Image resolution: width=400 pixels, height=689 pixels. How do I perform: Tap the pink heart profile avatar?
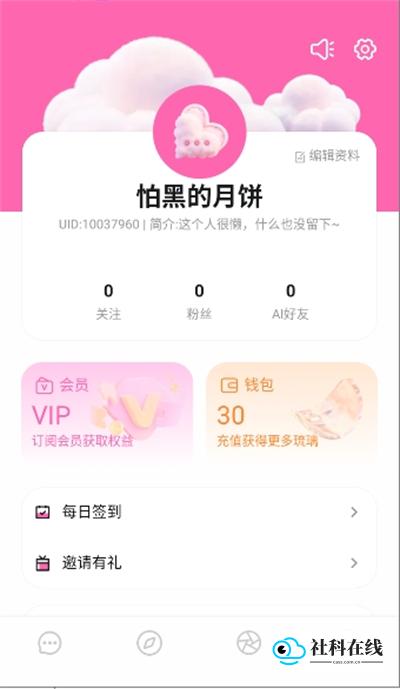pyautogui.click(x=200, y=132)
